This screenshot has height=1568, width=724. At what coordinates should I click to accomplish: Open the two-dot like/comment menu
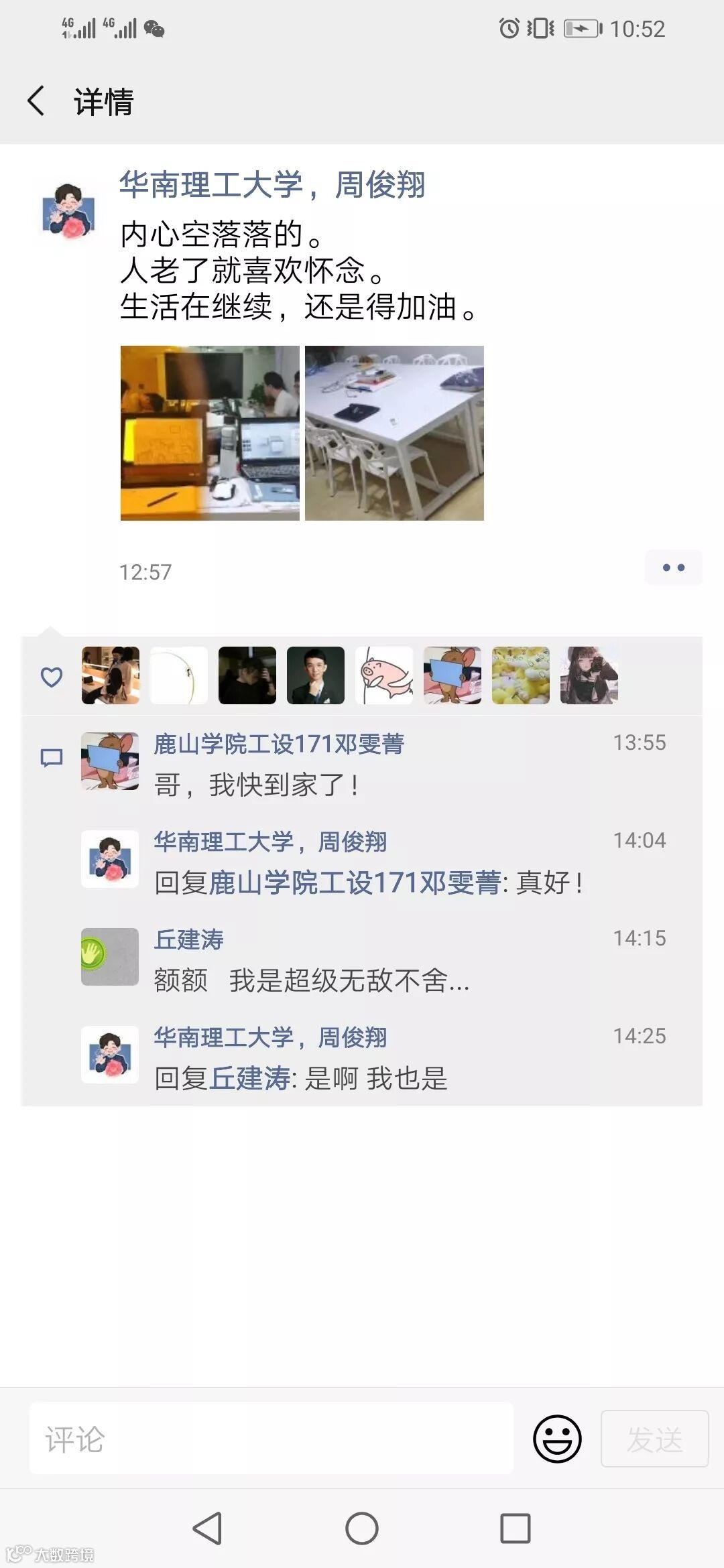pos(674,568)
